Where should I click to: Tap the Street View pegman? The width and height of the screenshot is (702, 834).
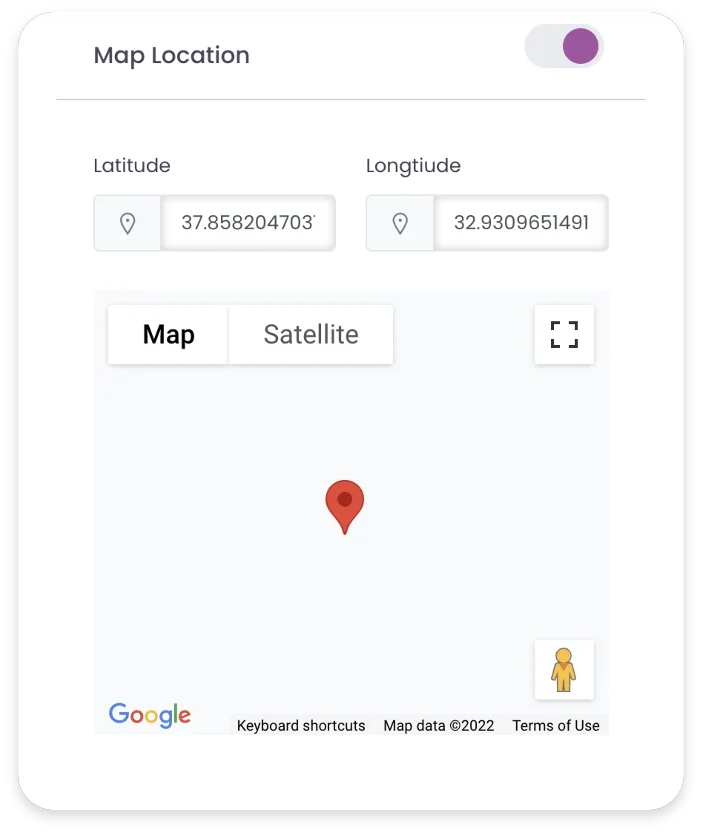click(x=564, y=670)
